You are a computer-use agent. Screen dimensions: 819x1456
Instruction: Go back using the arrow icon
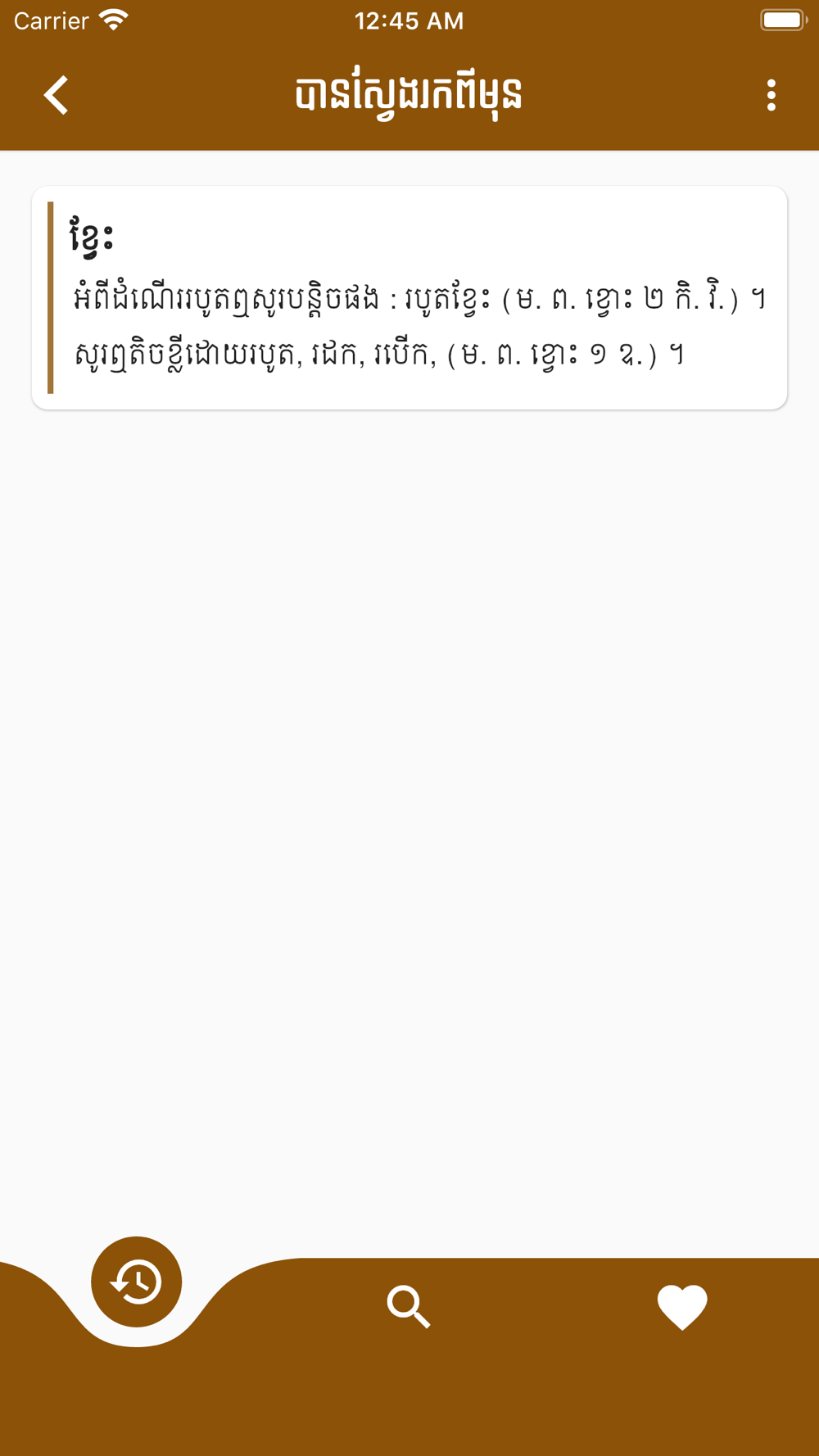tap(56, 95)
